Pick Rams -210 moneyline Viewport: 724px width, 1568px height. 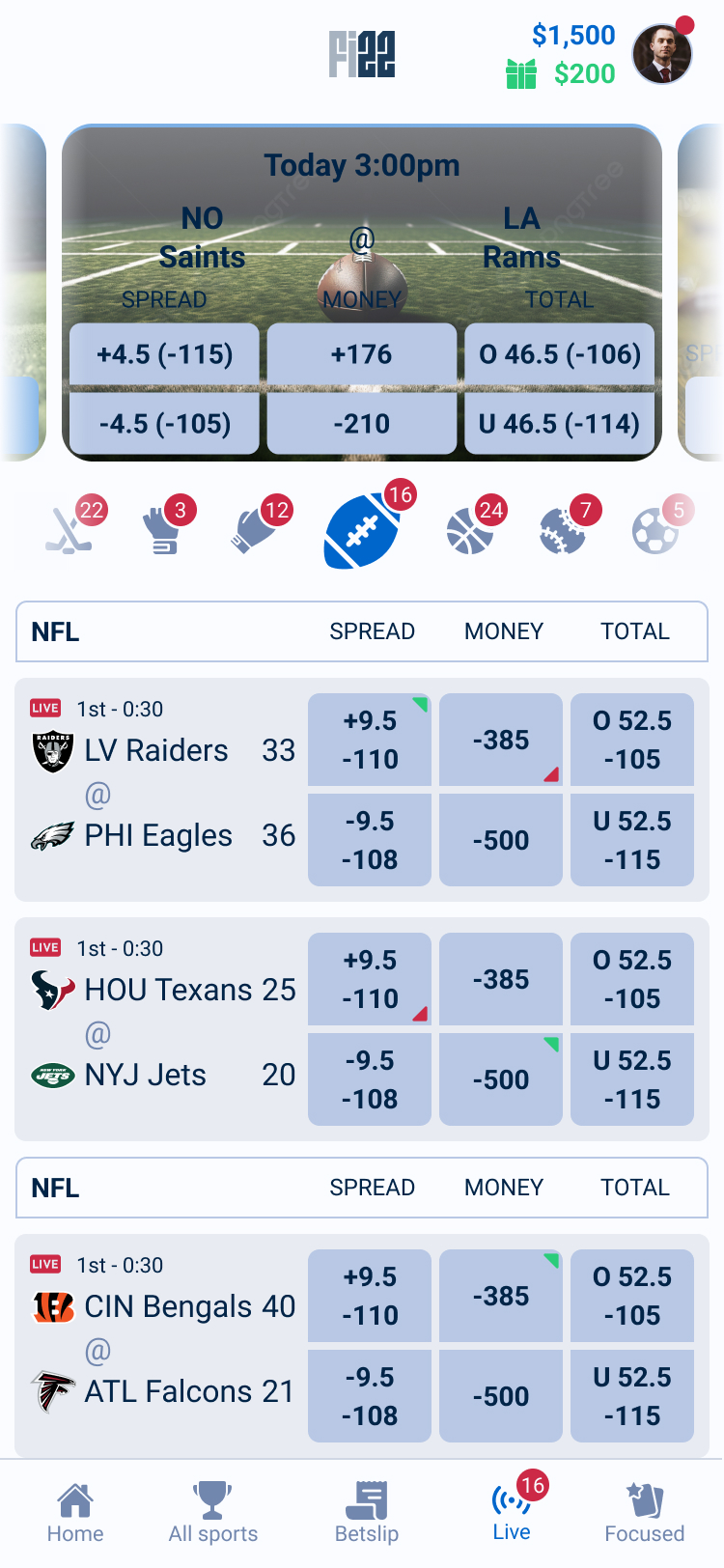pyautogui.click(x=361, y=424)
